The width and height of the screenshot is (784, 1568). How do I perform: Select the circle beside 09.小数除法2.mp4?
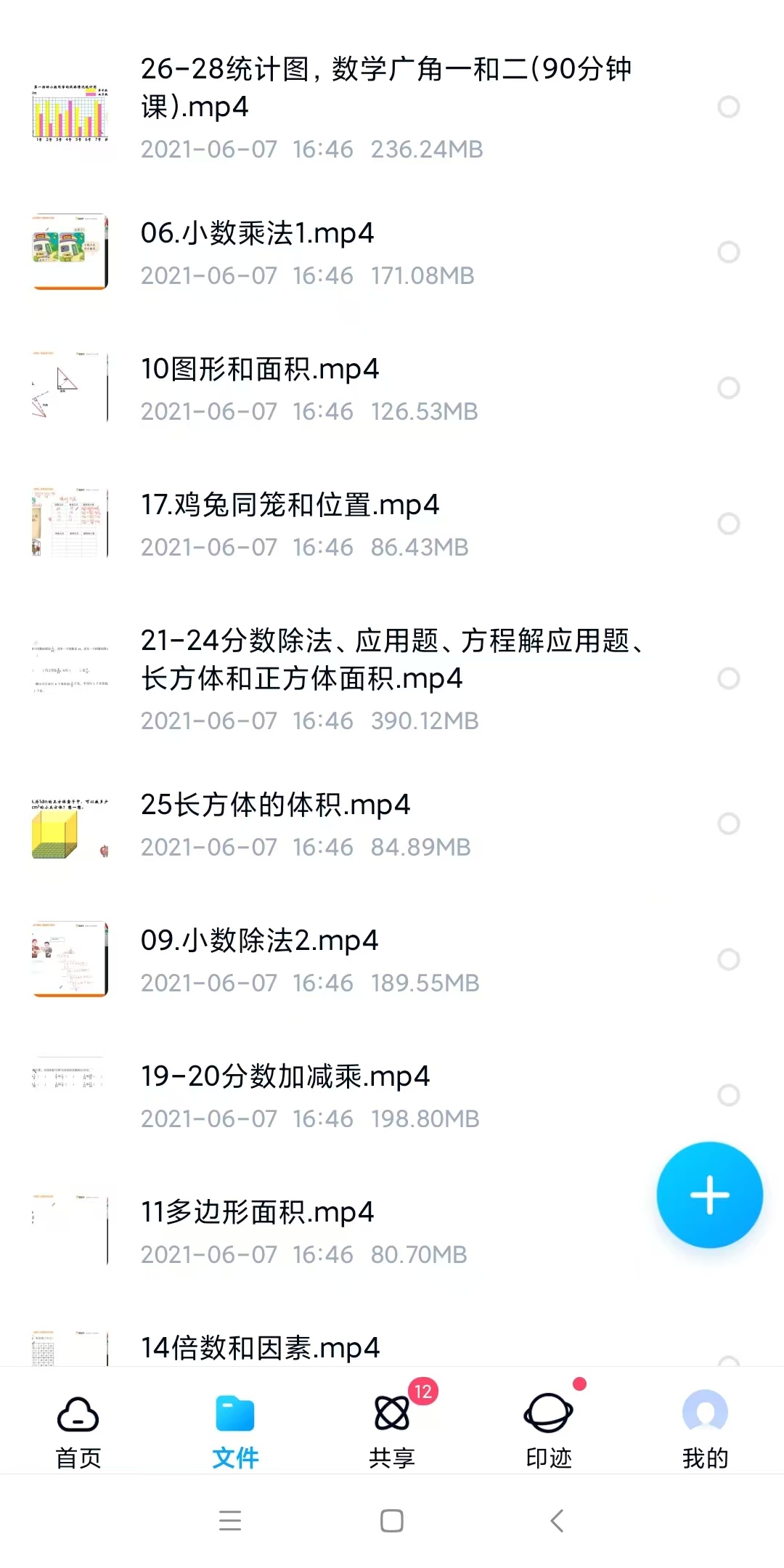click(728, 959)
